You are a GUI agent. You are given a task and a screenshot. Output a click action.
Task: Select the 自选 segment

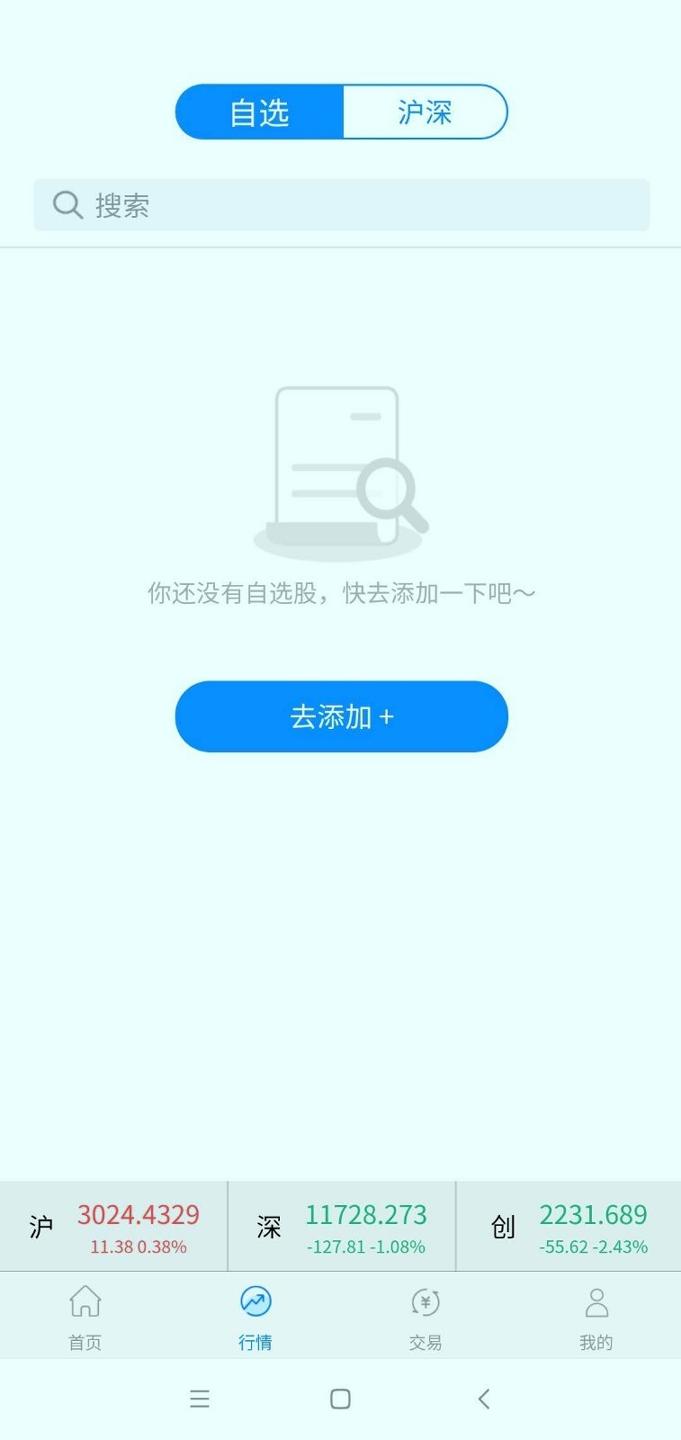[260, 112]
